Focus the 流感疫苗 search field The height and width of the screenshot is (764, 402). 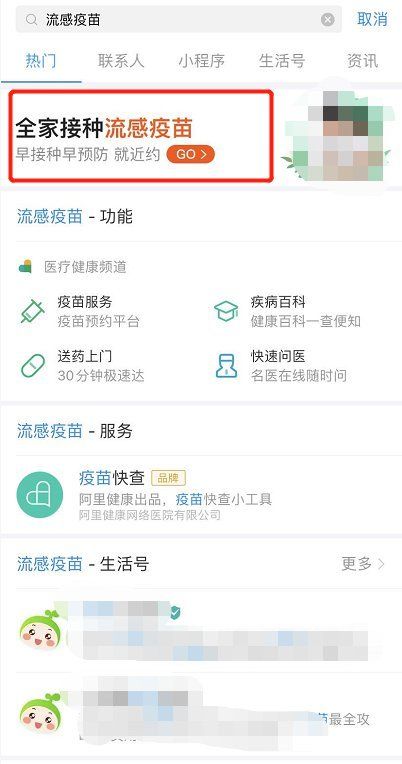click(x=179, y=19)
